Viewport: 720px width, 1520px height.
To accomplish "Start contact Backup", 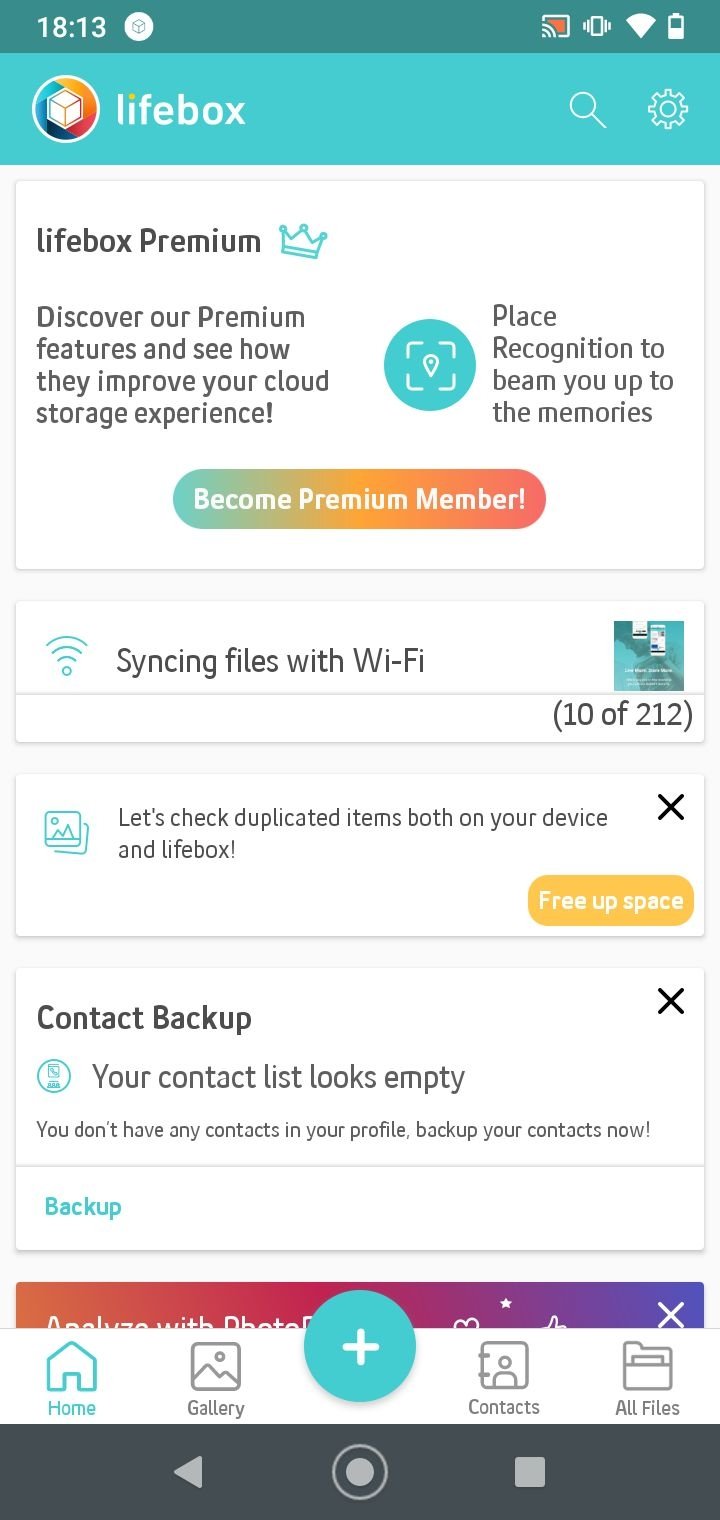I will (x=83, y=1206).
